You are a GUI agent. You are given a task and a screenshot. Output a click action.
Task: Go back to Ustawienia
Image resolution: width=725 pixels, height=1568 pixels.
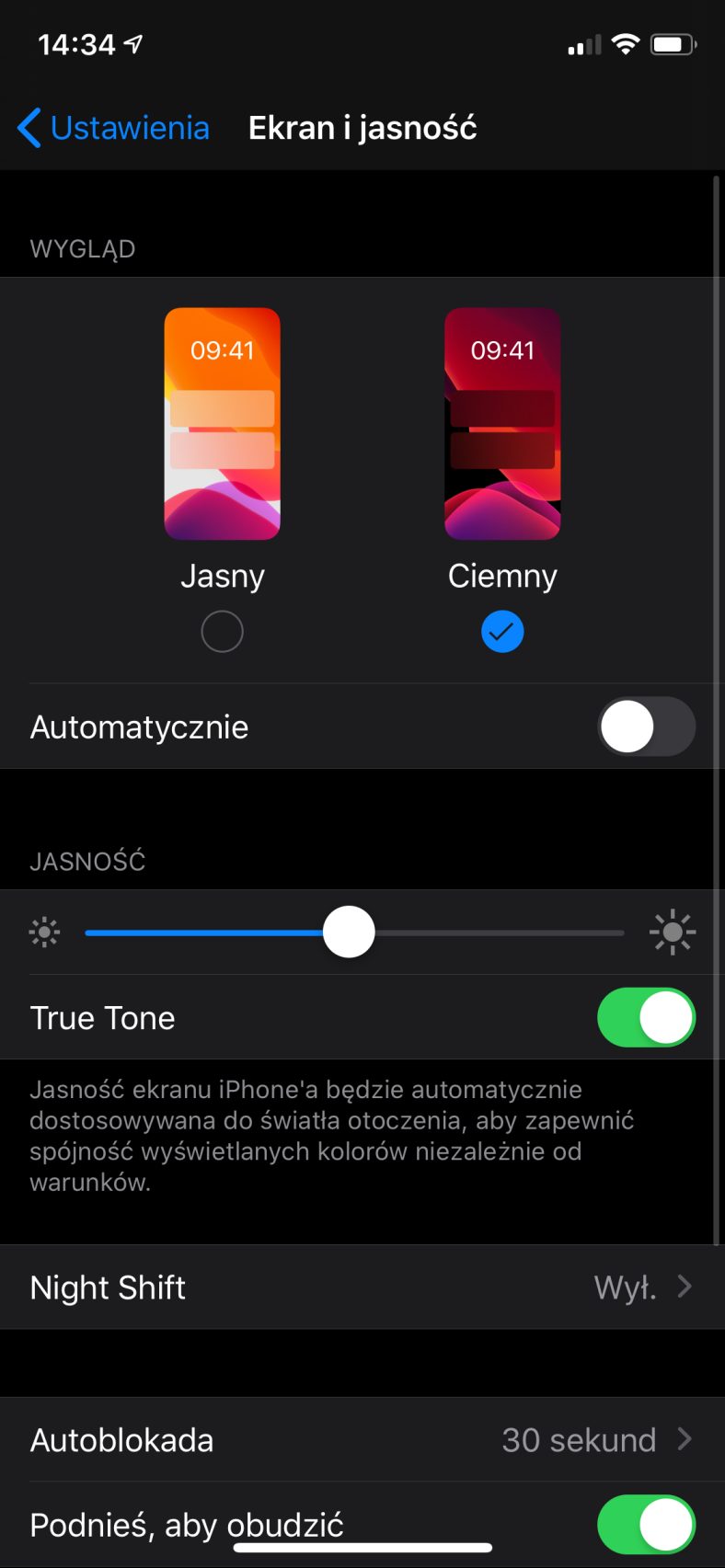113,128
